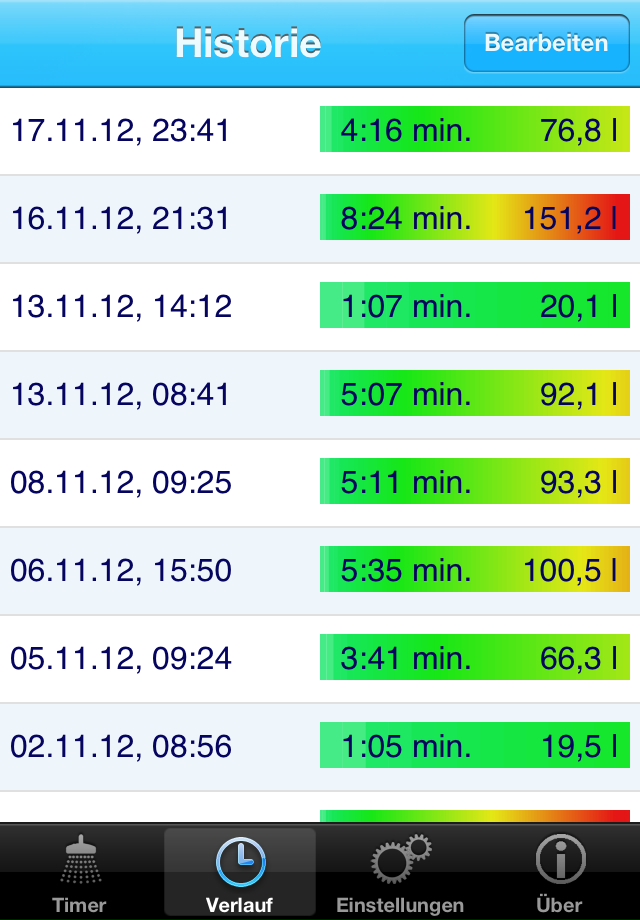Tap the Bearbeiten button
Viewport: 640px width, 920px height.
click(x=546, y=43)
